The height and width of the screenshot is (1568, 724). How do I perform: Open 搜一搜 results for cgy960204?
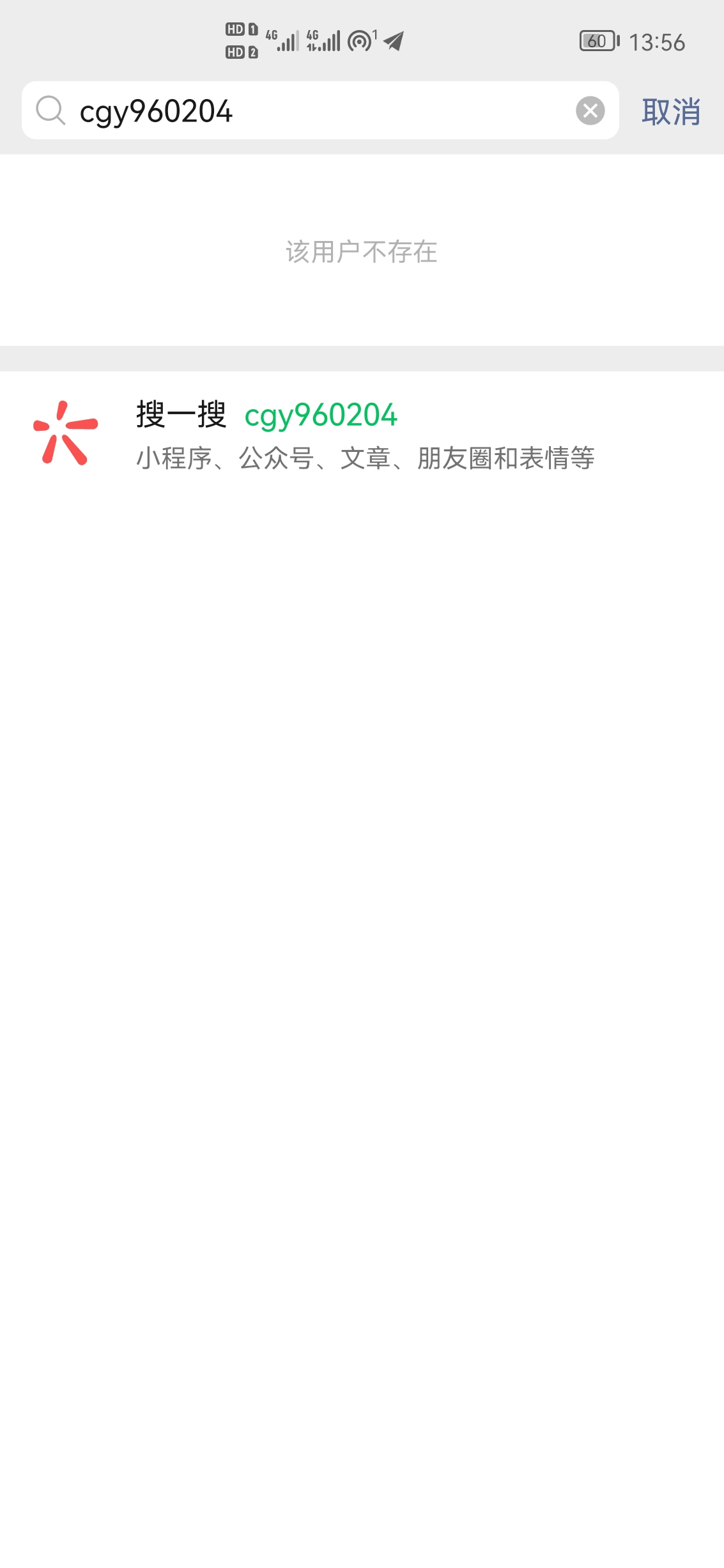click(x=362, y=435)
